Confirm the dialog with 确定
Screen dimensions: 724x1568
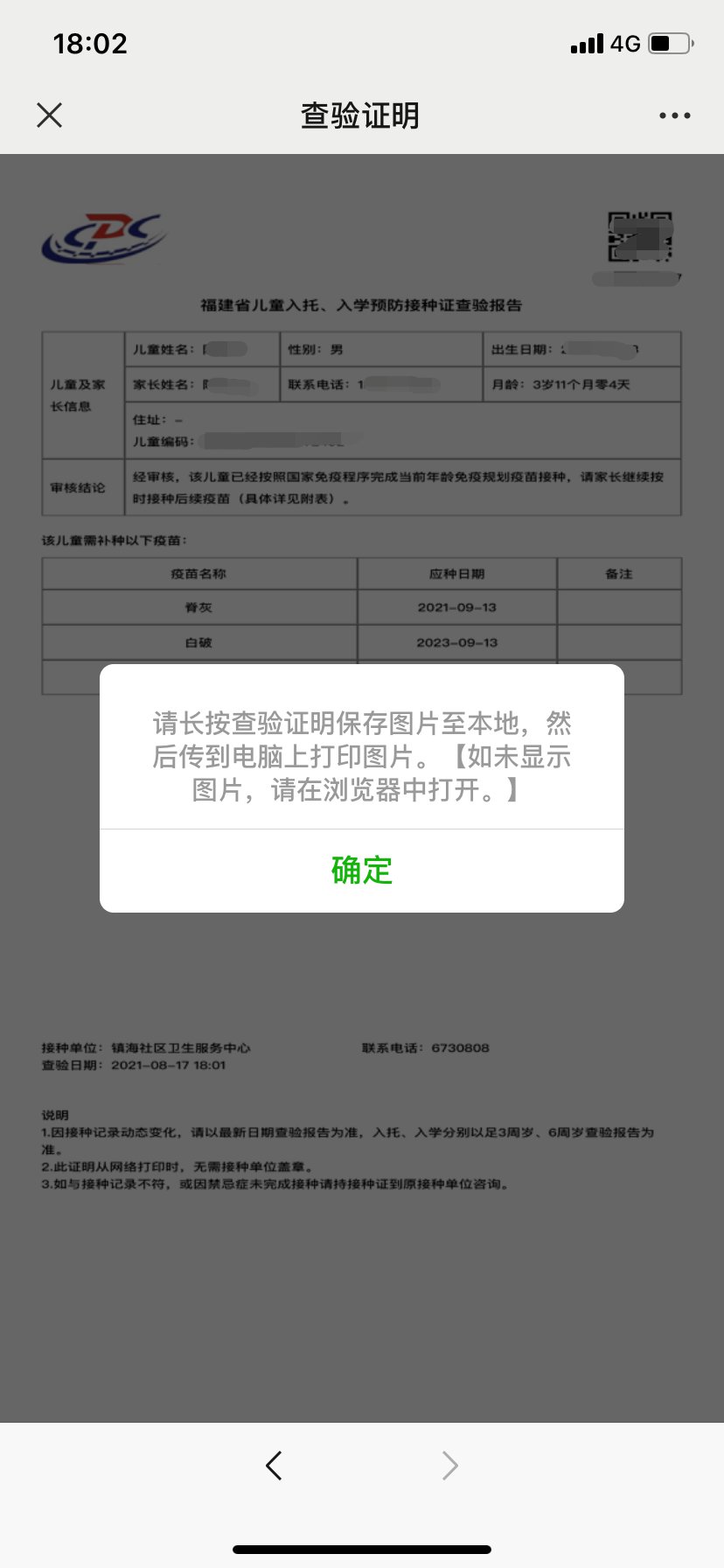click(361, 870)
